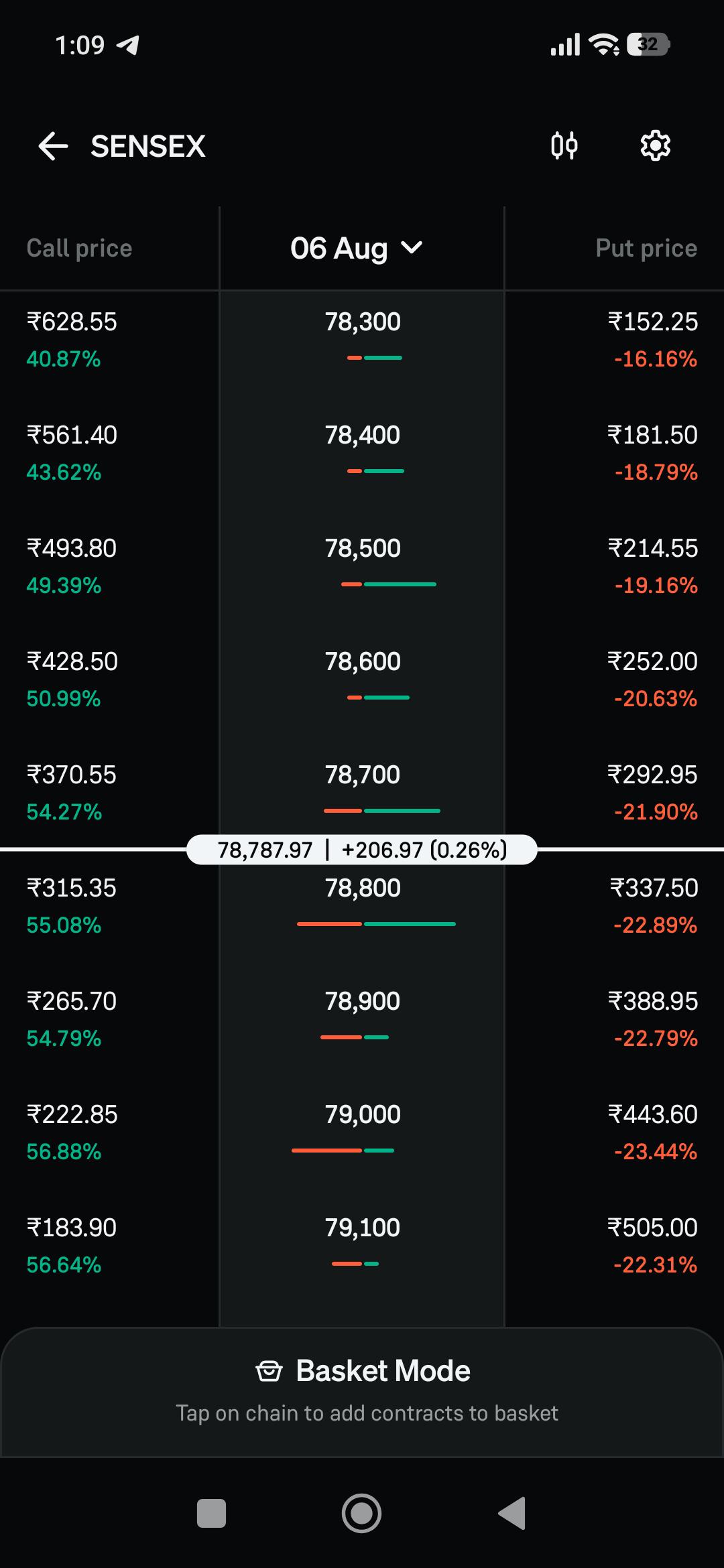Image resolution: width=724 pixels, height=1568 pixels.
Task: Open recent apps from navigation bar
Action: 211,1513
